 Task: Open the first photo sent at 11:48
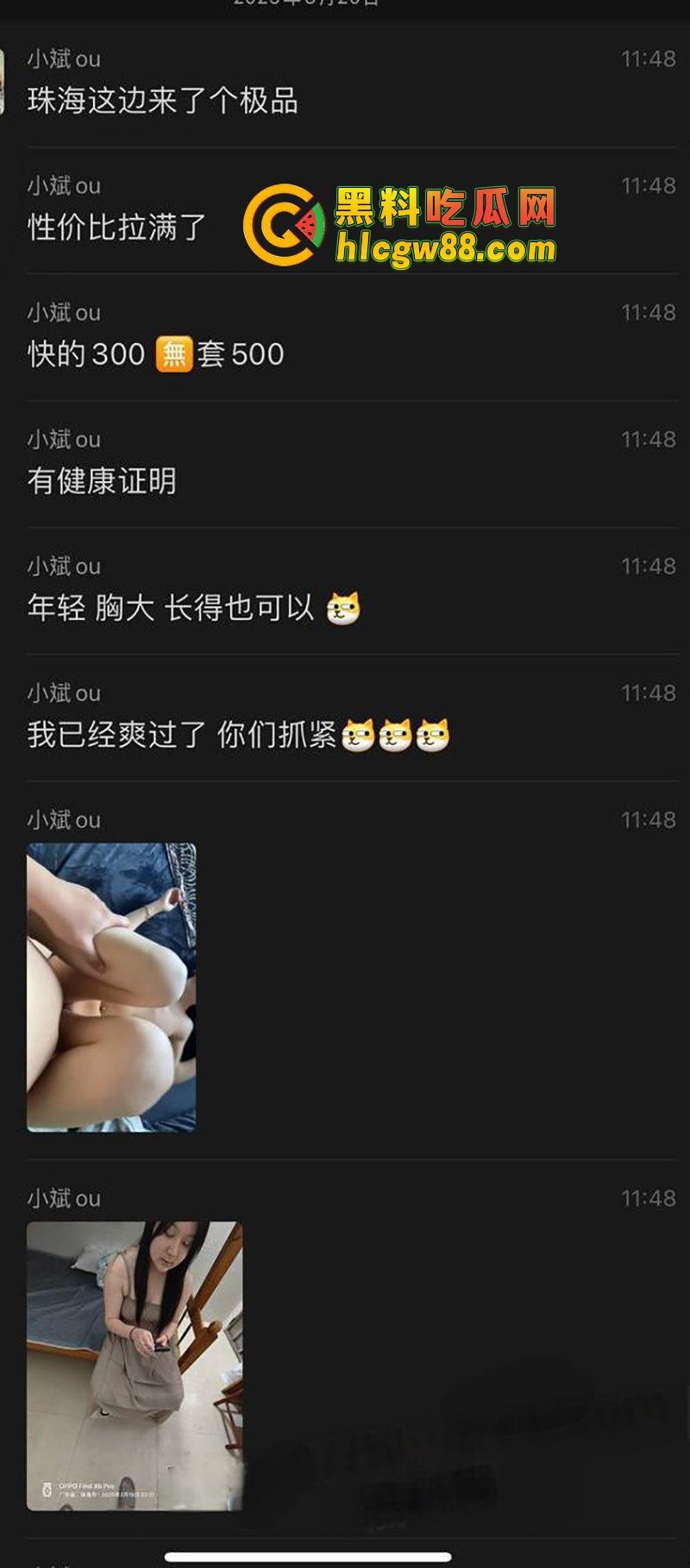(x=111, y=987)
